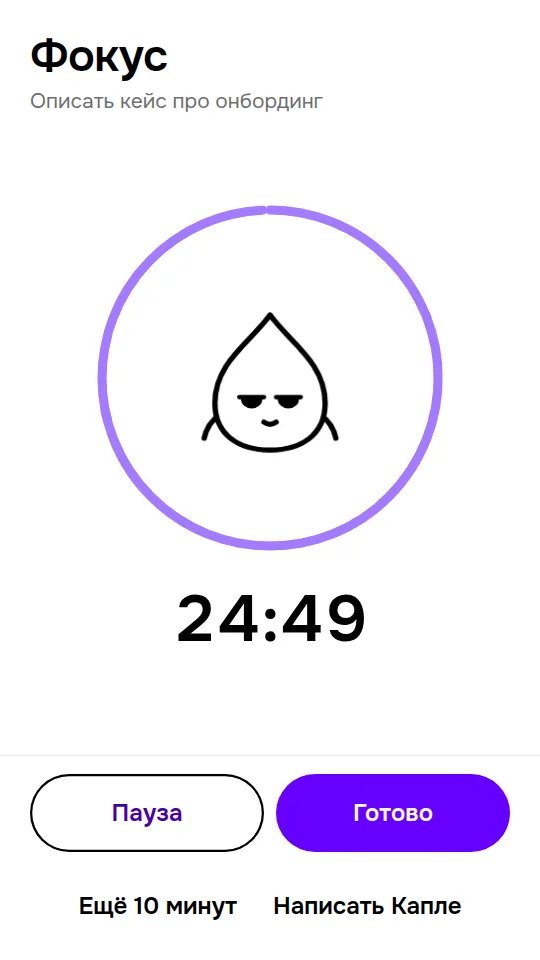Finish the session with Готово
The height and width of the screenshot is (960, 540).
393,813
